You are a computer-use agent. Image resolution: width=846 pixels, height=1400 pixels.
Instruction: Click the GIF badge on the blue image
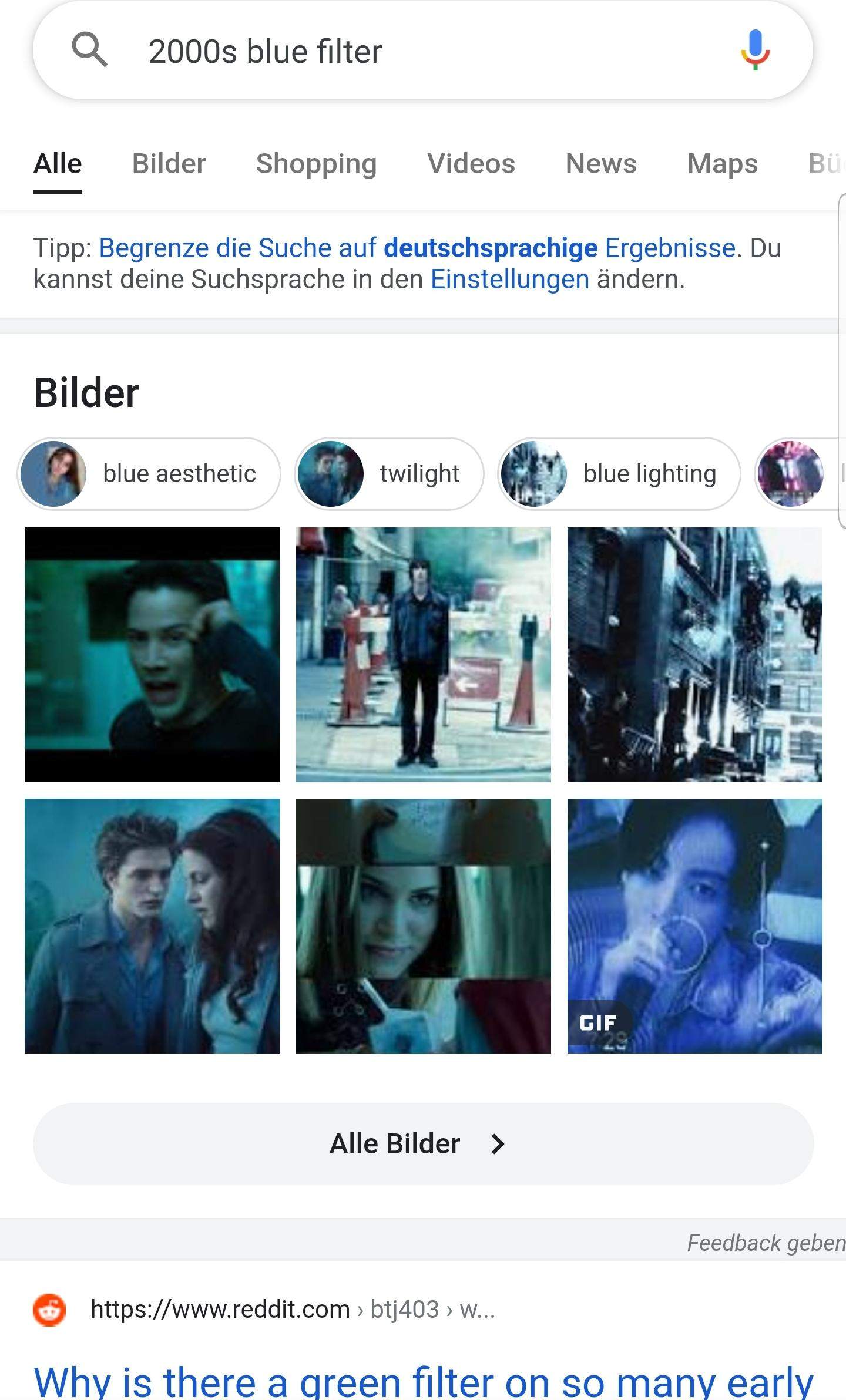click(x=598, y=1019)
